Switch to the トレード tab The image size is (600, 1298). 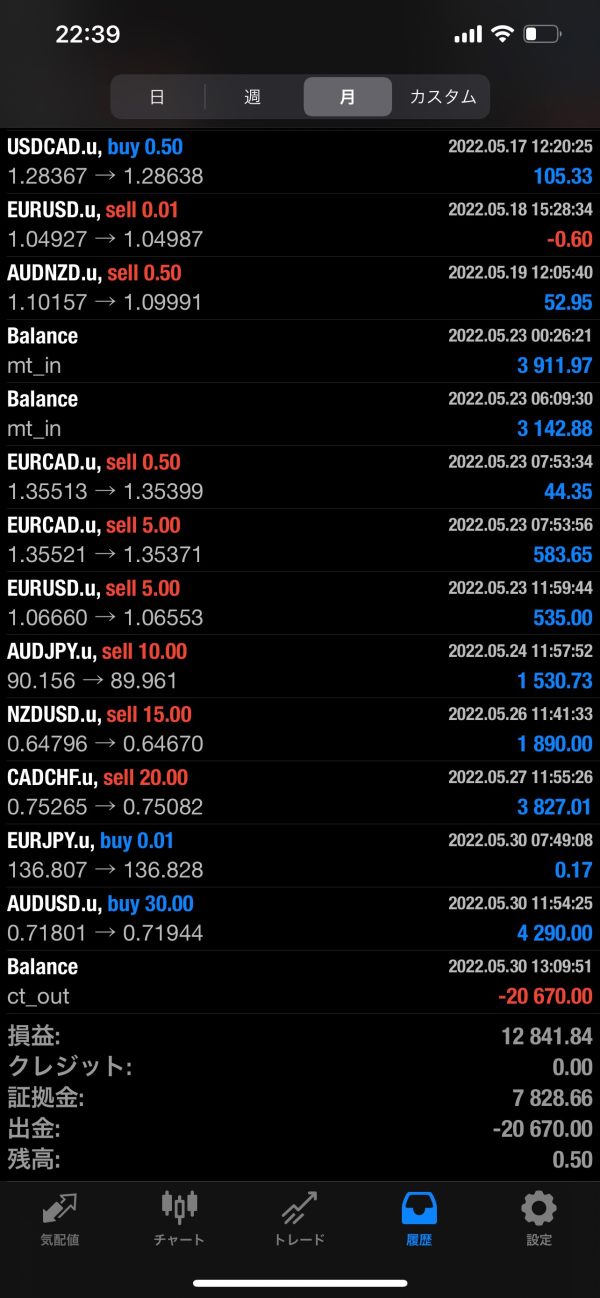(299, 1217)
